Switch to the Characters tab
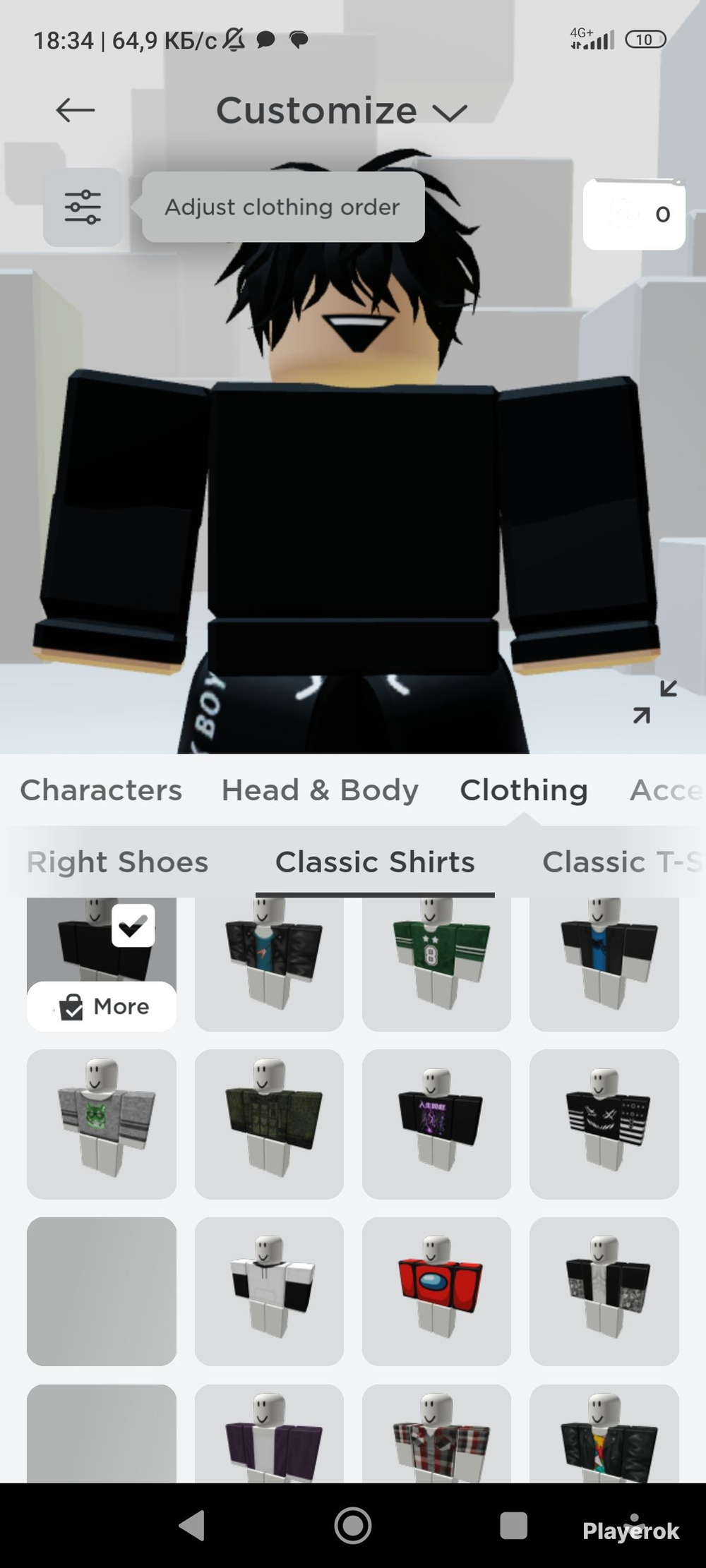This screenshot has height=1568, width=706. click(101, 790)
